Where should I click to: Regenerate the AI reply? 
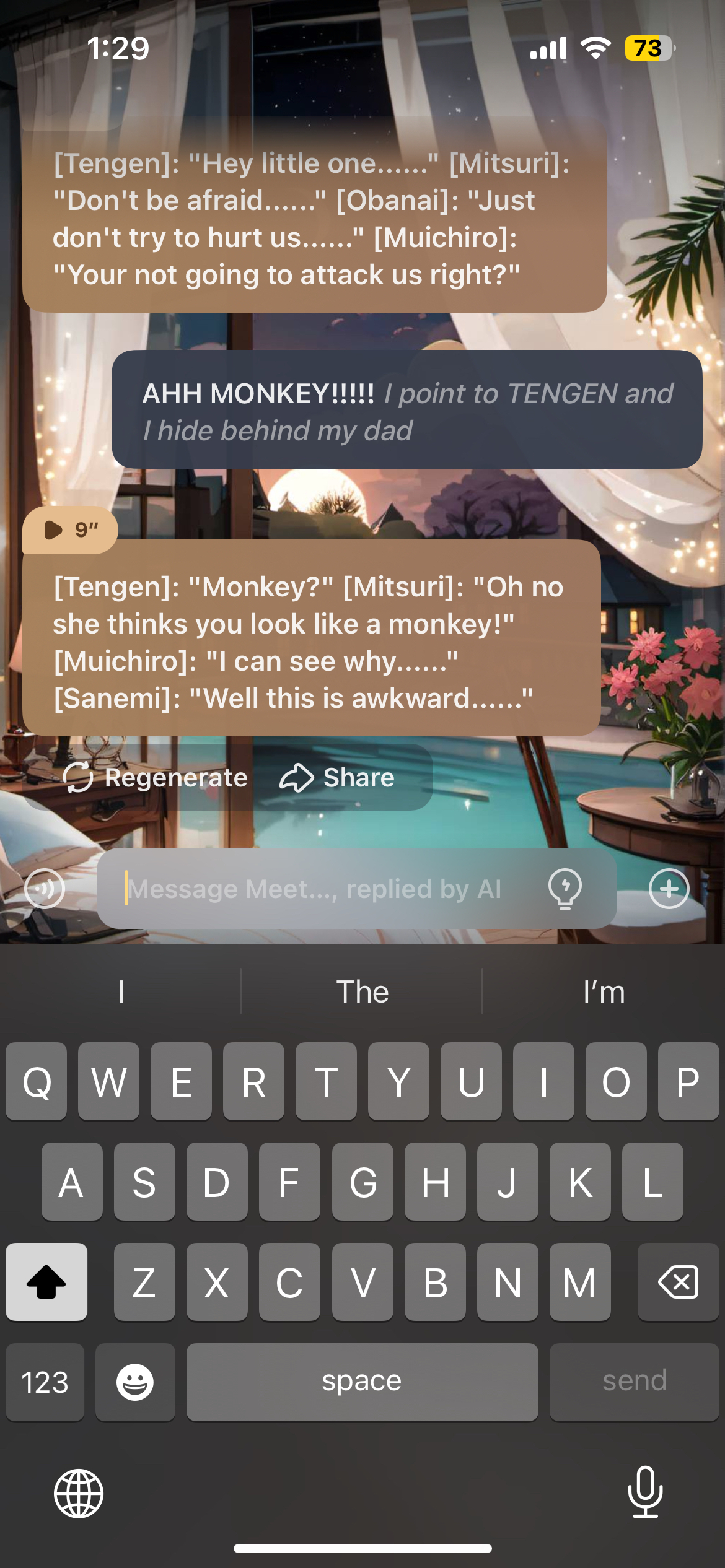click(156, 778)
